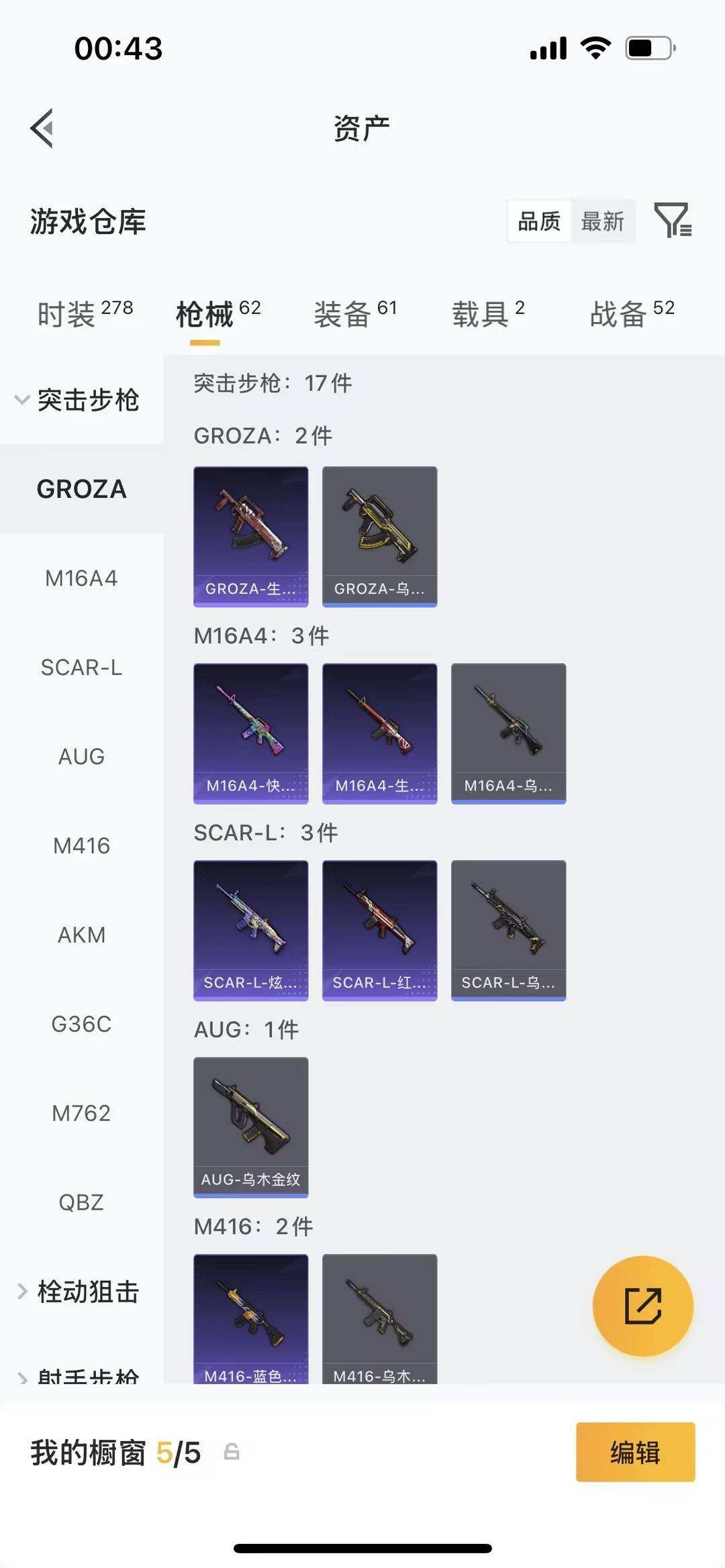
Task: Select QBZ in the side list
Action: (x=81, y=1202)
